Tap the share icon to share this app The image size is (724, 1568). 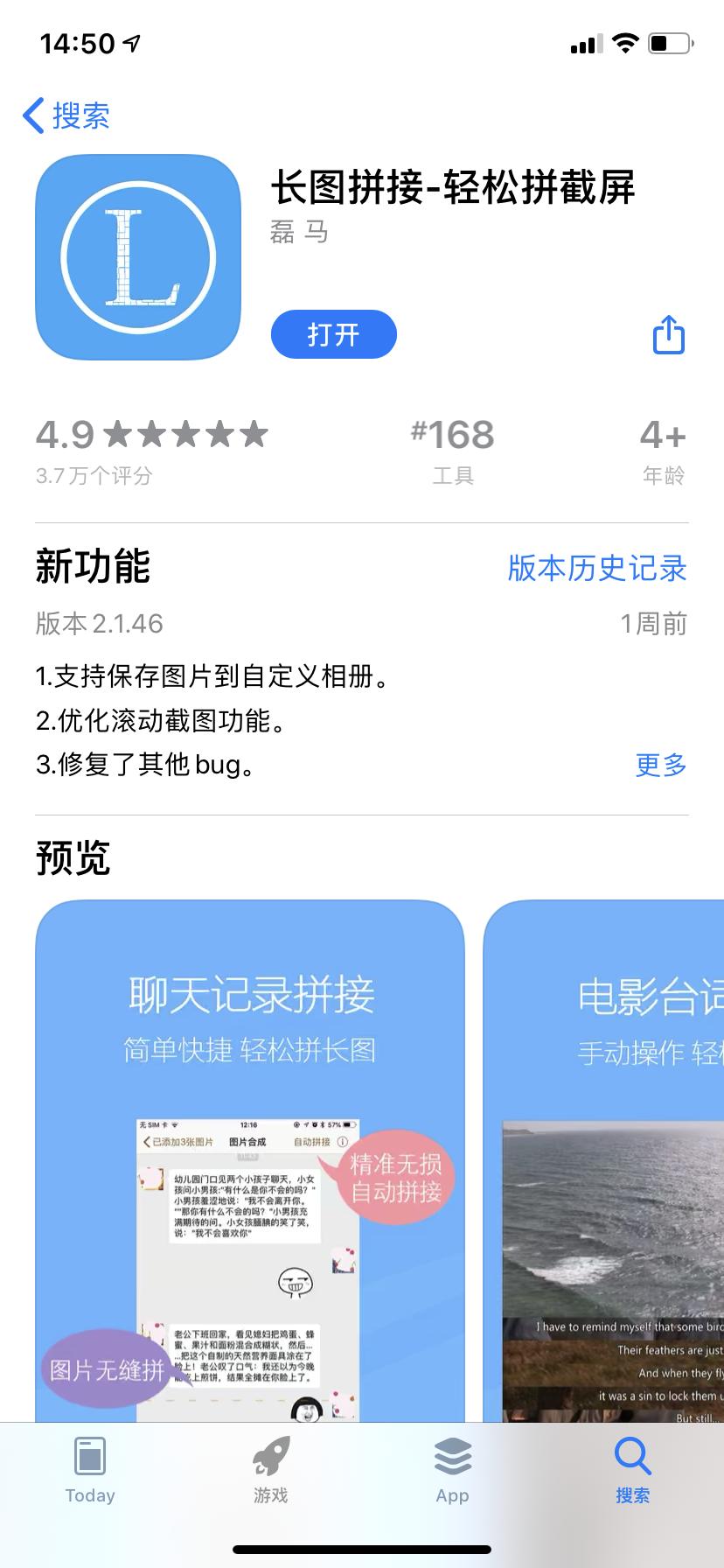pos(668,334)
